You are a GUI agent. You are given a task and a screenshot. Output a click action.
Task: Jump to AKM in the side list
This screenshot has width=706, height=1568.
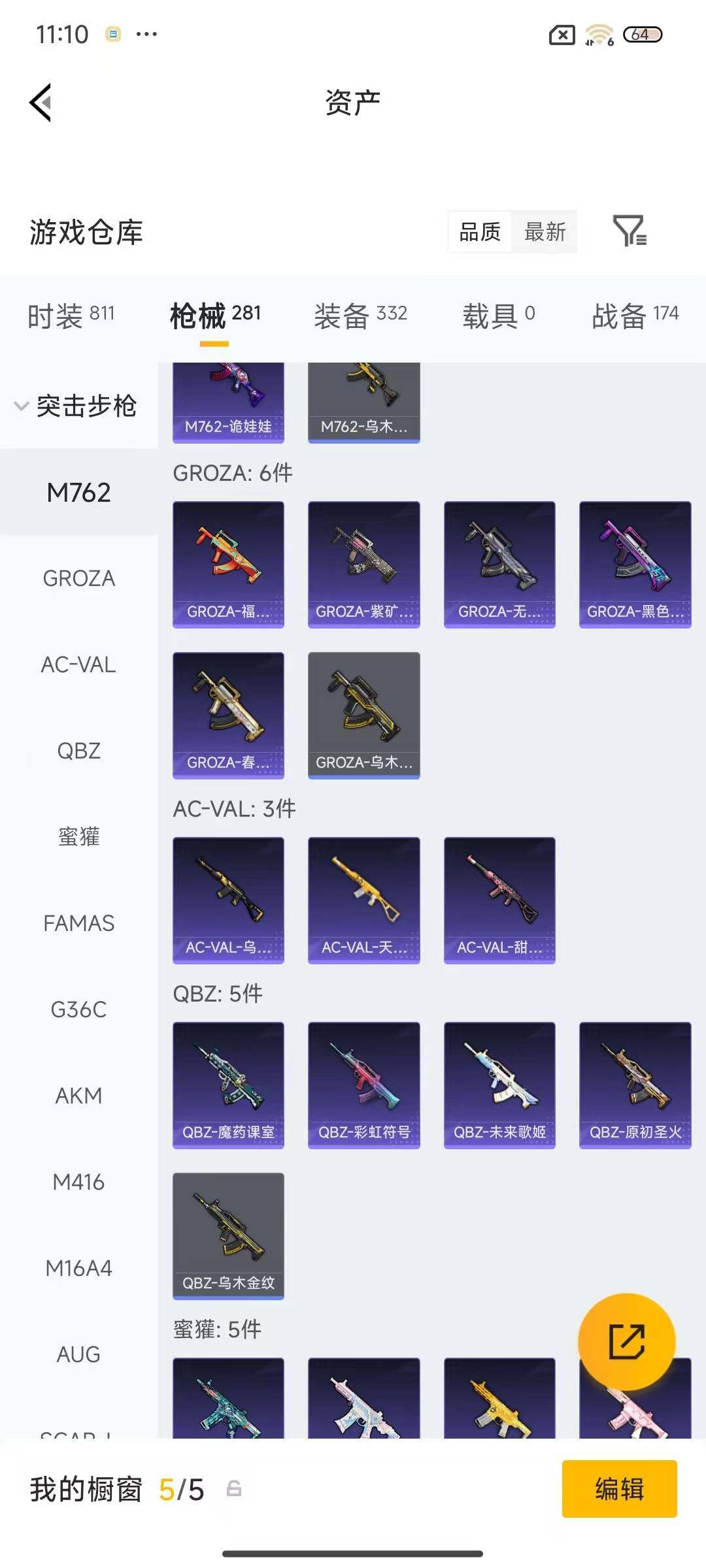pyautogui.click(x=78, y=1096)
